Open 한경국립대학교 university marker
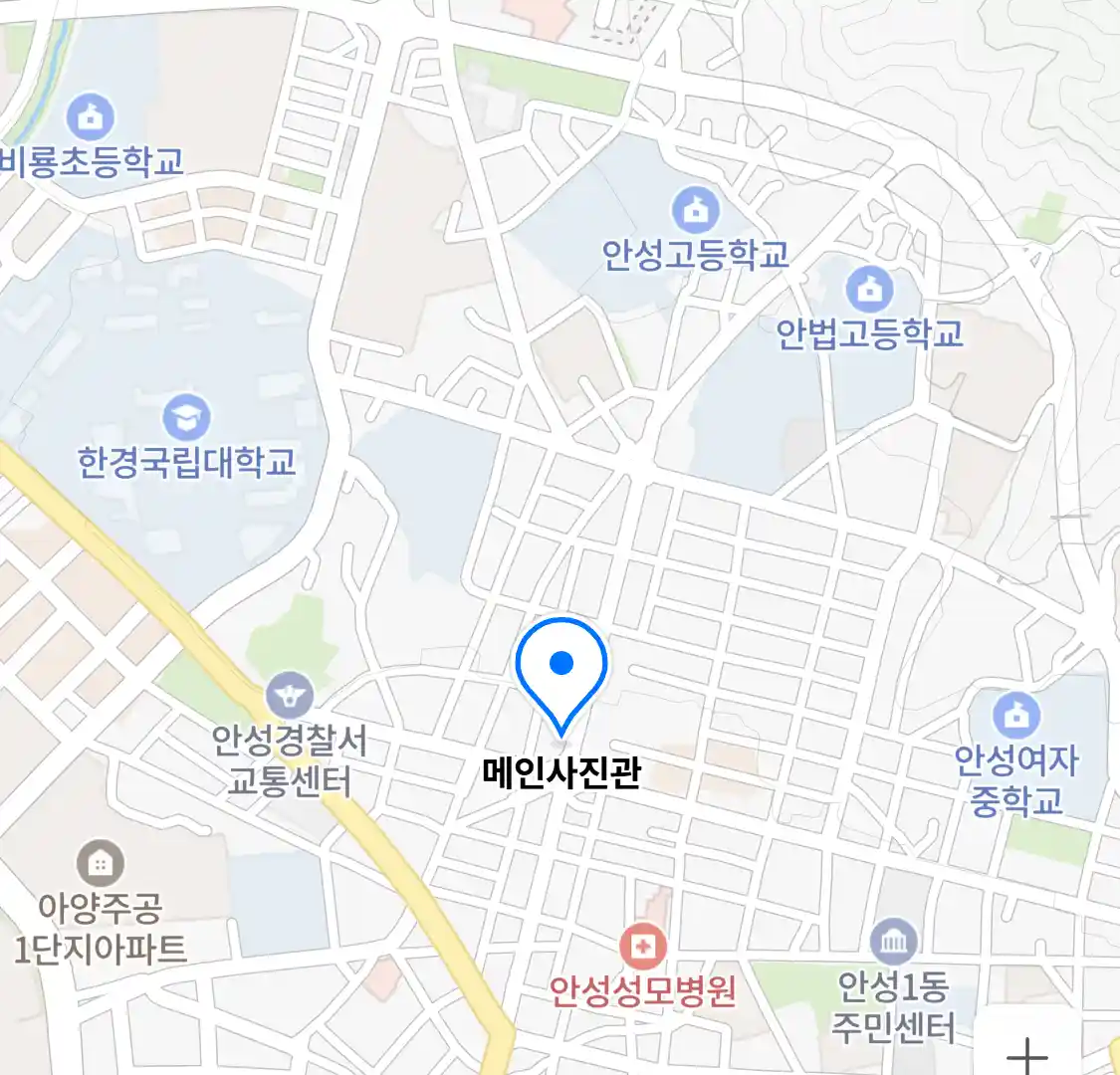 (x=186, y=417)
